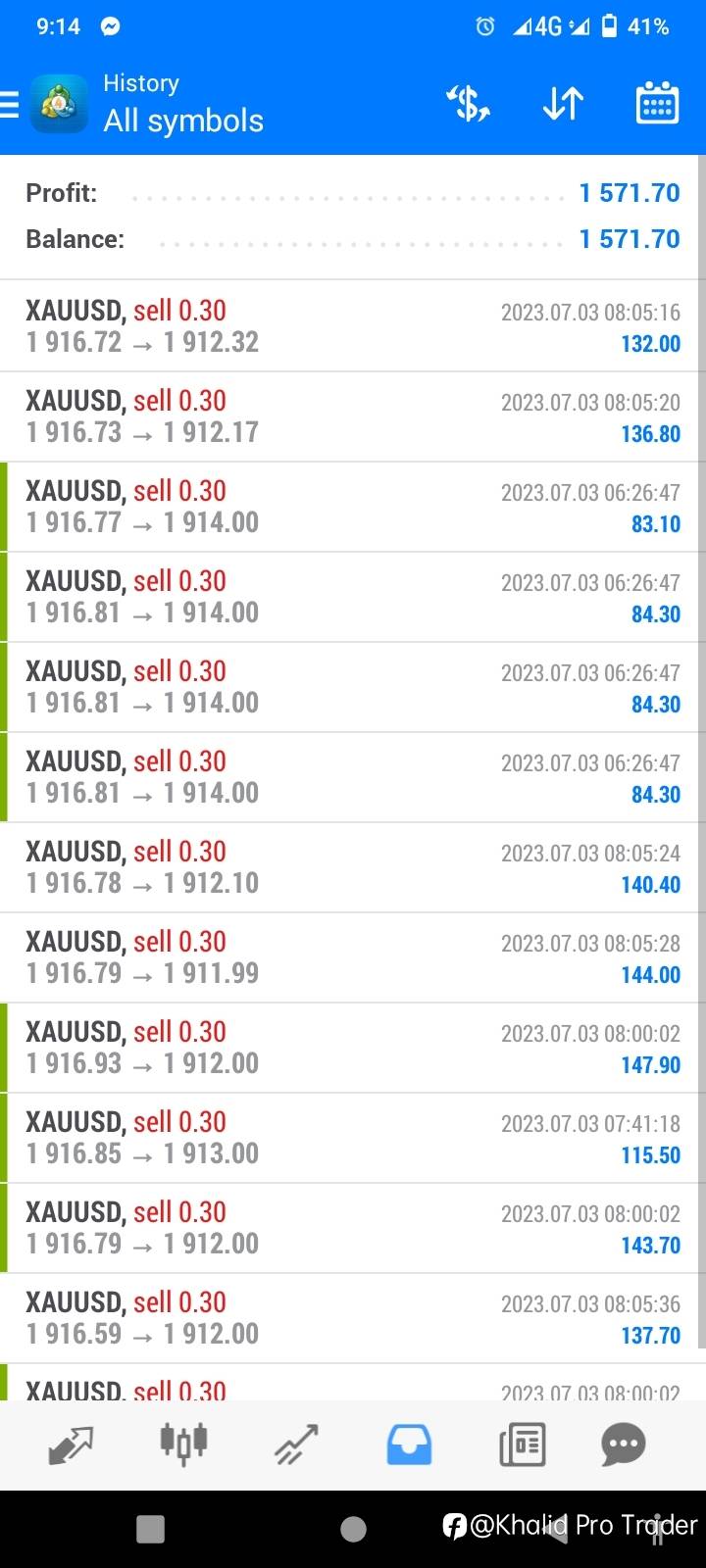
Task: Tap the sort arrows icon
Action: click(563, 104)
